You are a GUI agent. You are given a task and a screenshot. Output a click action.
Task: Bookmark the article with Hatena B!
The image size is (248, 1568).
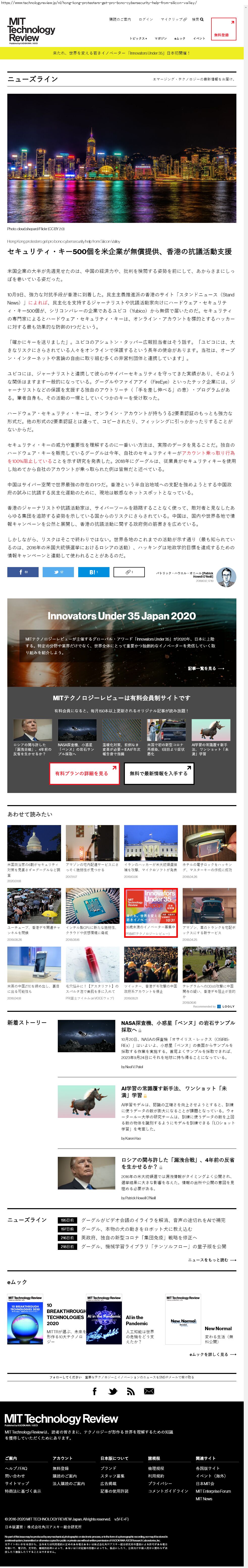pos(94,572)
